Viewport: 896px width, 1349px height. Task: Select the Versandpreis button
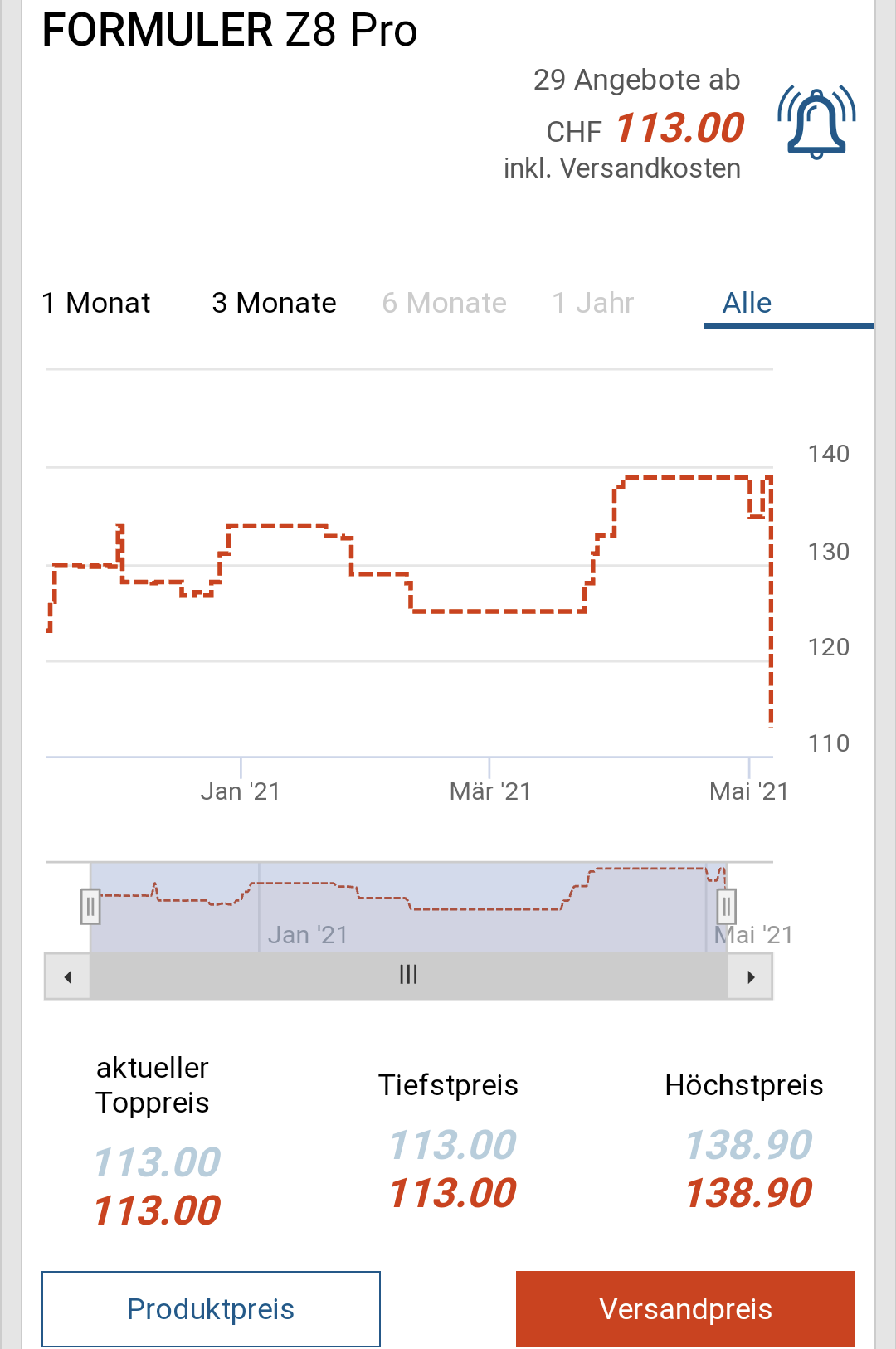[x=685, y=1308]
